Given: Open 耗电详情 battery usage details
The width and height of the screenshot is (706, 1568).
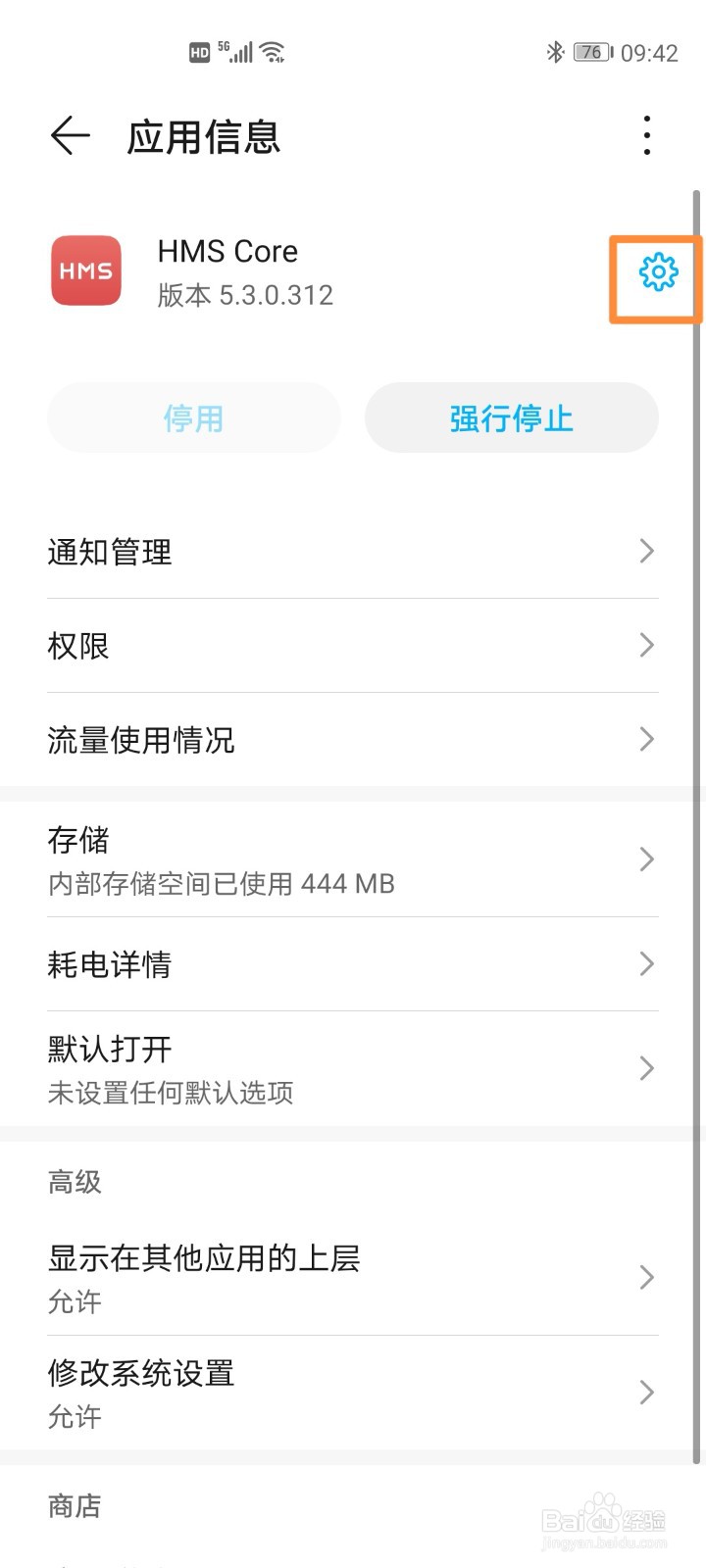Looking at the screenshot, I should point(353,964).
